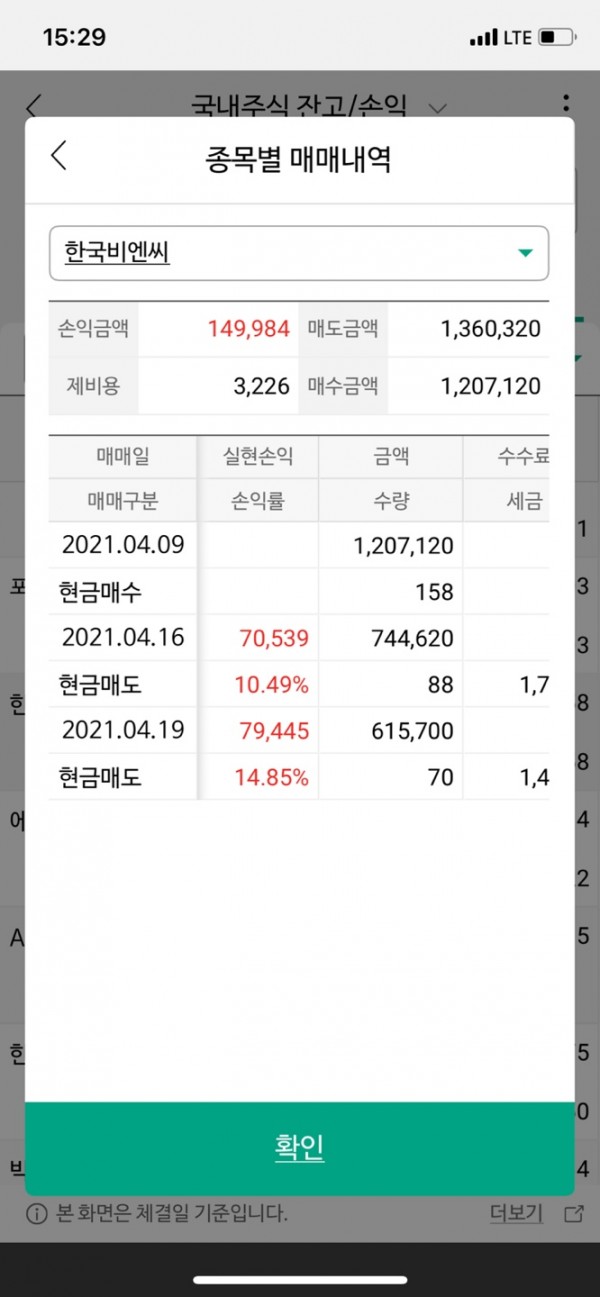The width and height of the screenshot is (600, 1297).
Task: Open the 더보기 link
Action: tap(515, 1213)
